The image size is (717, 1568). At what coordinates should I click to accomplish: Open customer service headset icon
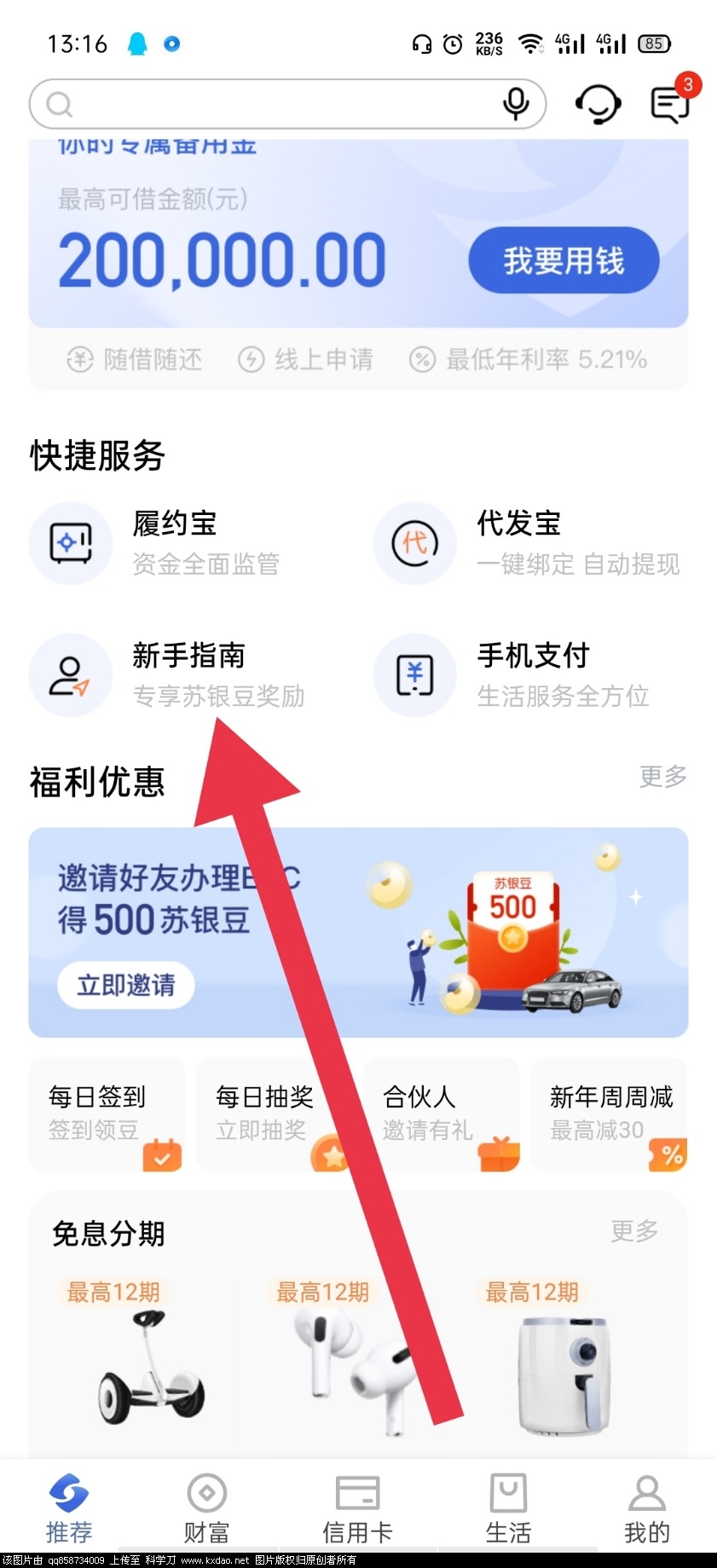point(598,104)
